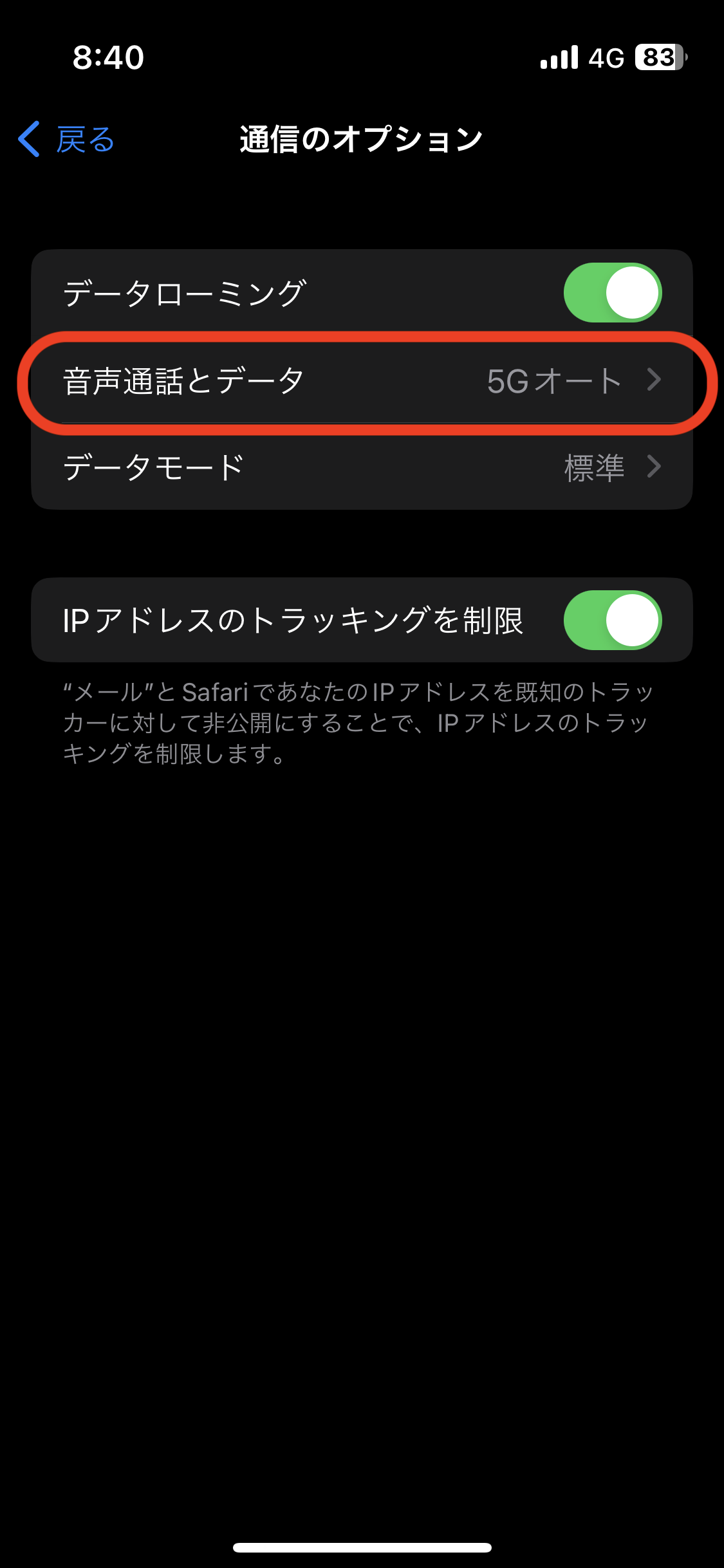724x1568 pixels.
Task: Turn off the データローミング switch
Action: pyautogui.click(x=612, y=293)
